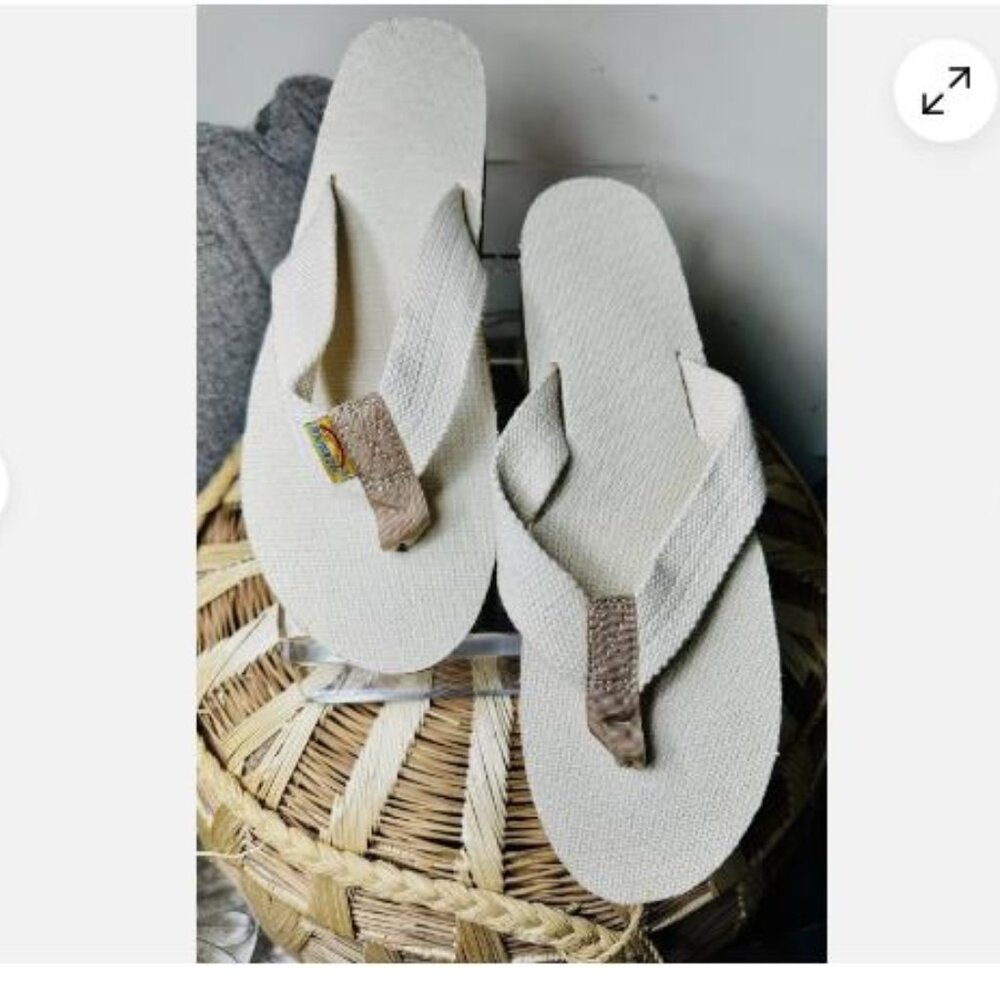Image resolution: width=1000 pixels, height=1000 pixels.
Task: Open the sandal product photo
Action: click(511, 483)
